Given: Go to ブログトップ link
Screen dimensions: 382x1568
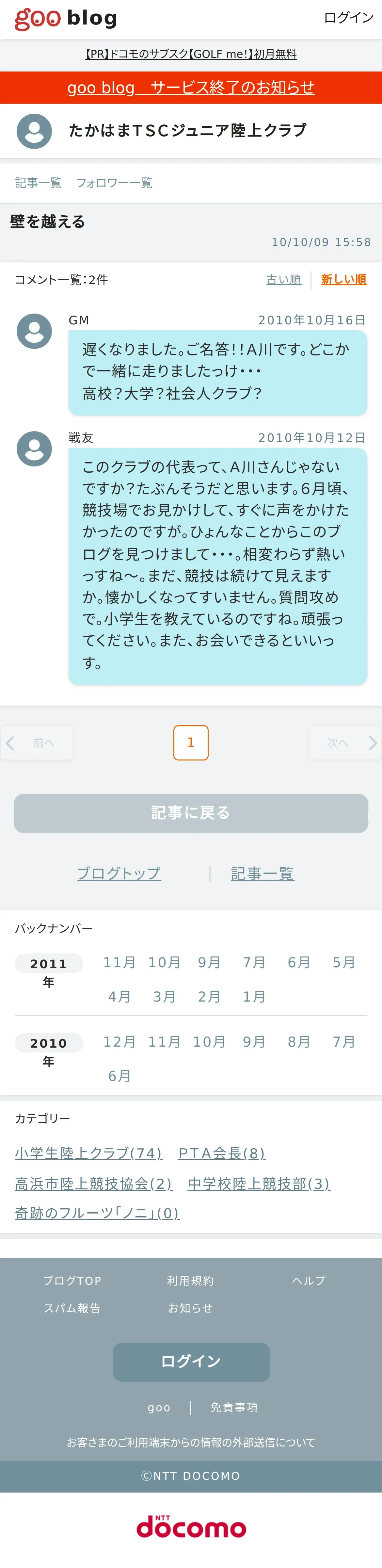Looking at the screenshot, I should [119, 874].
